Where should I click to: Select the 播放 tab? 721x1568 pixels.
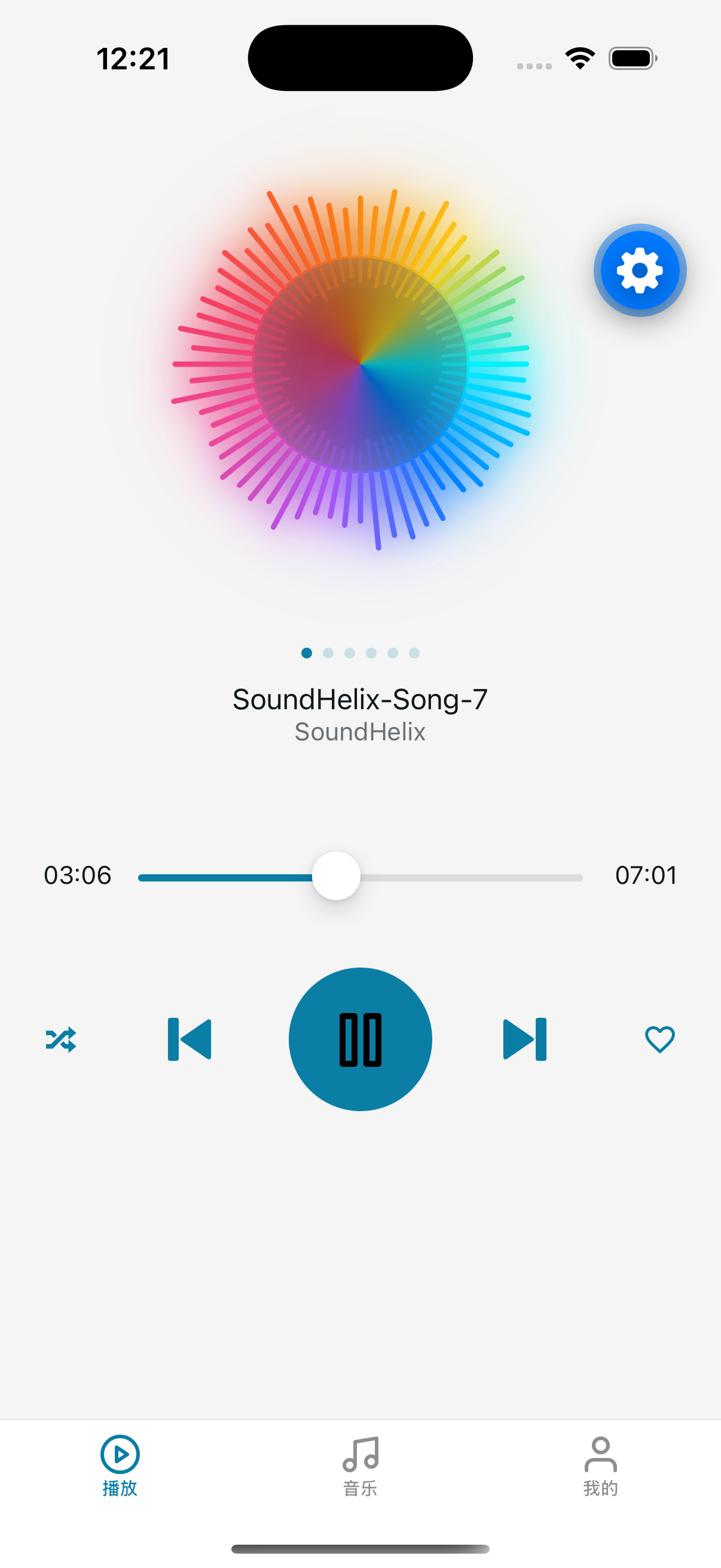[x=120, y=1466]
